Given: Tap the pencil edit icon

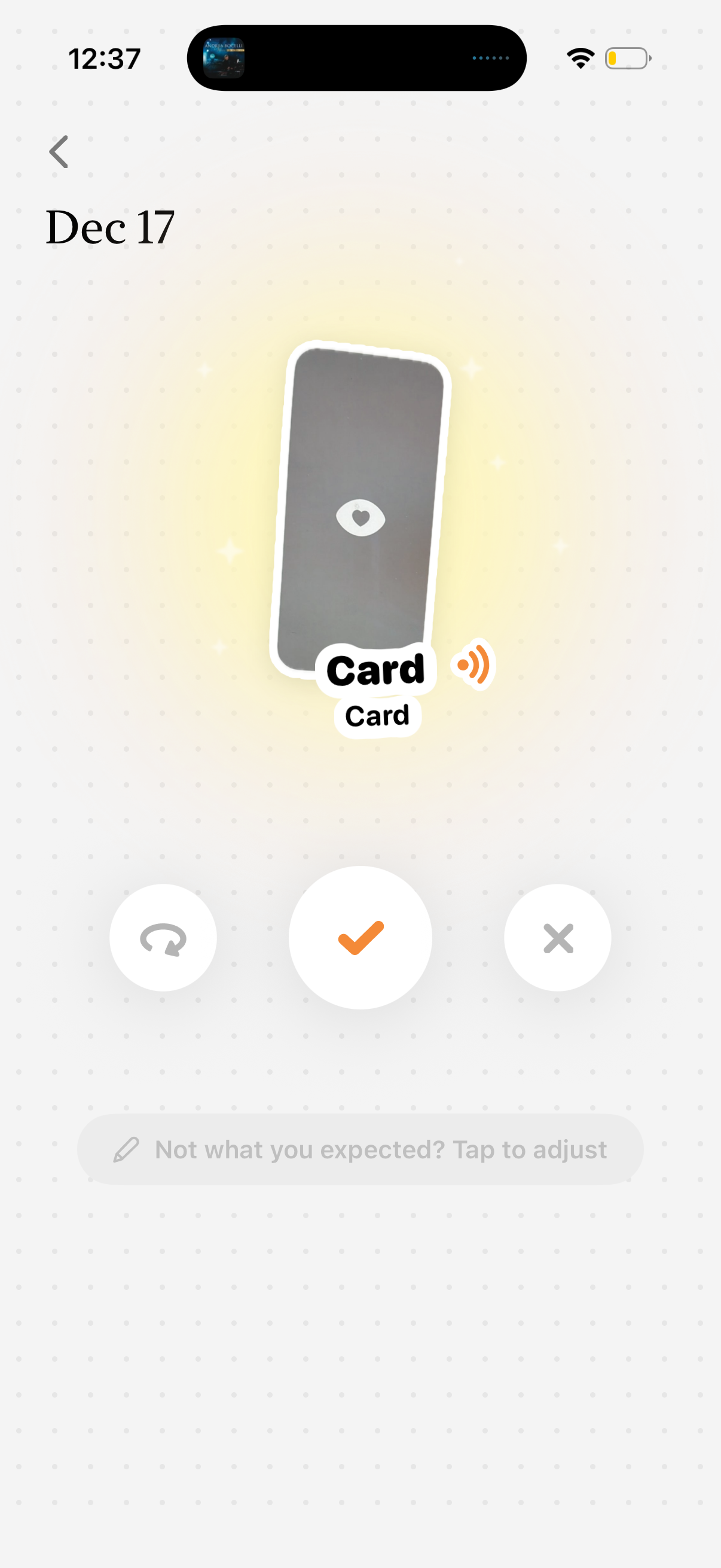Looking at the screenshot, I should (x=127, y=1148).
